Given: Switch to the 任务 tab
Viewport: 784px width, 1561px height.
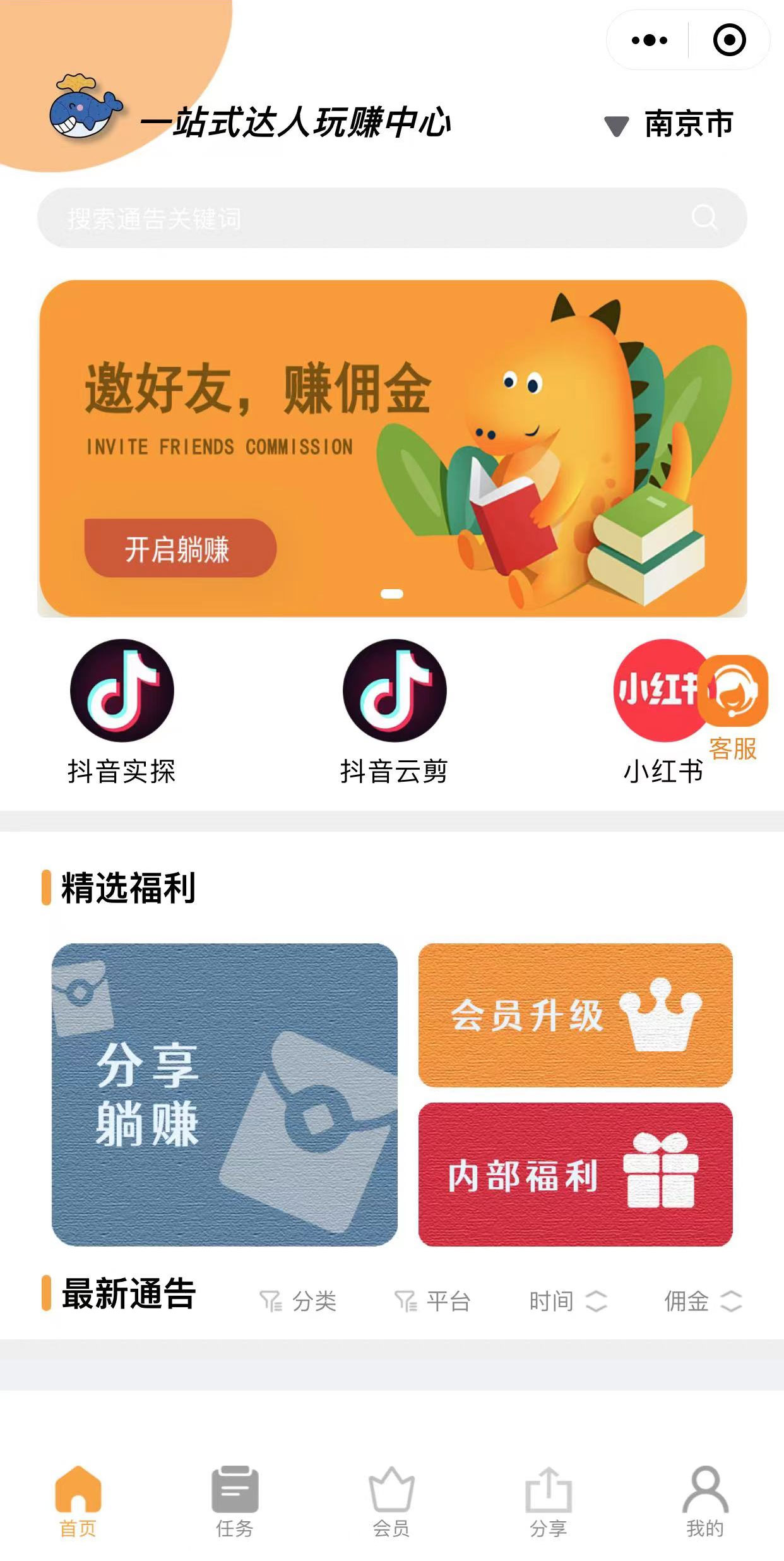Looking at the screenshot, I should (235, 1502).
